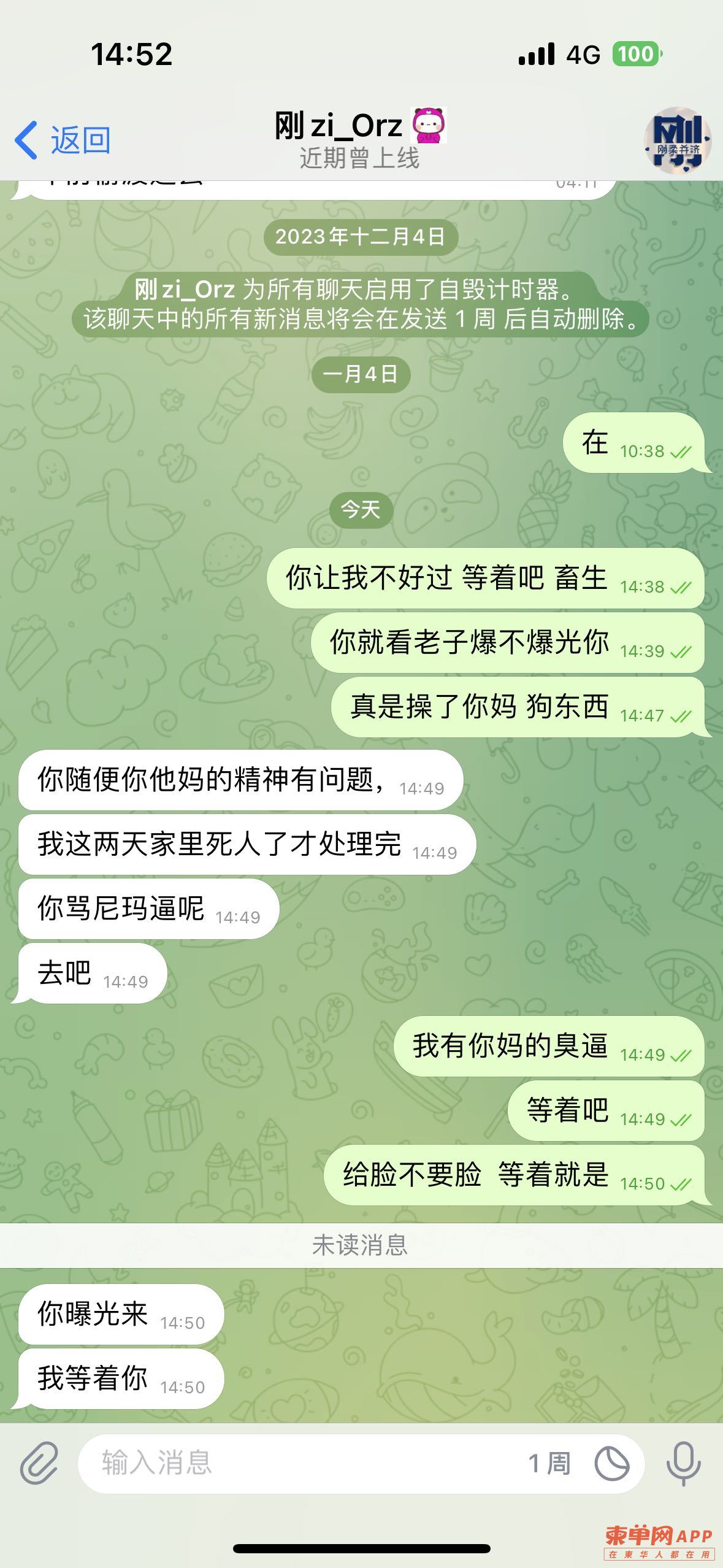Open the contact's profile avatar
Viewport: 723px width, 1568px height.
click(x=677, y=141)
